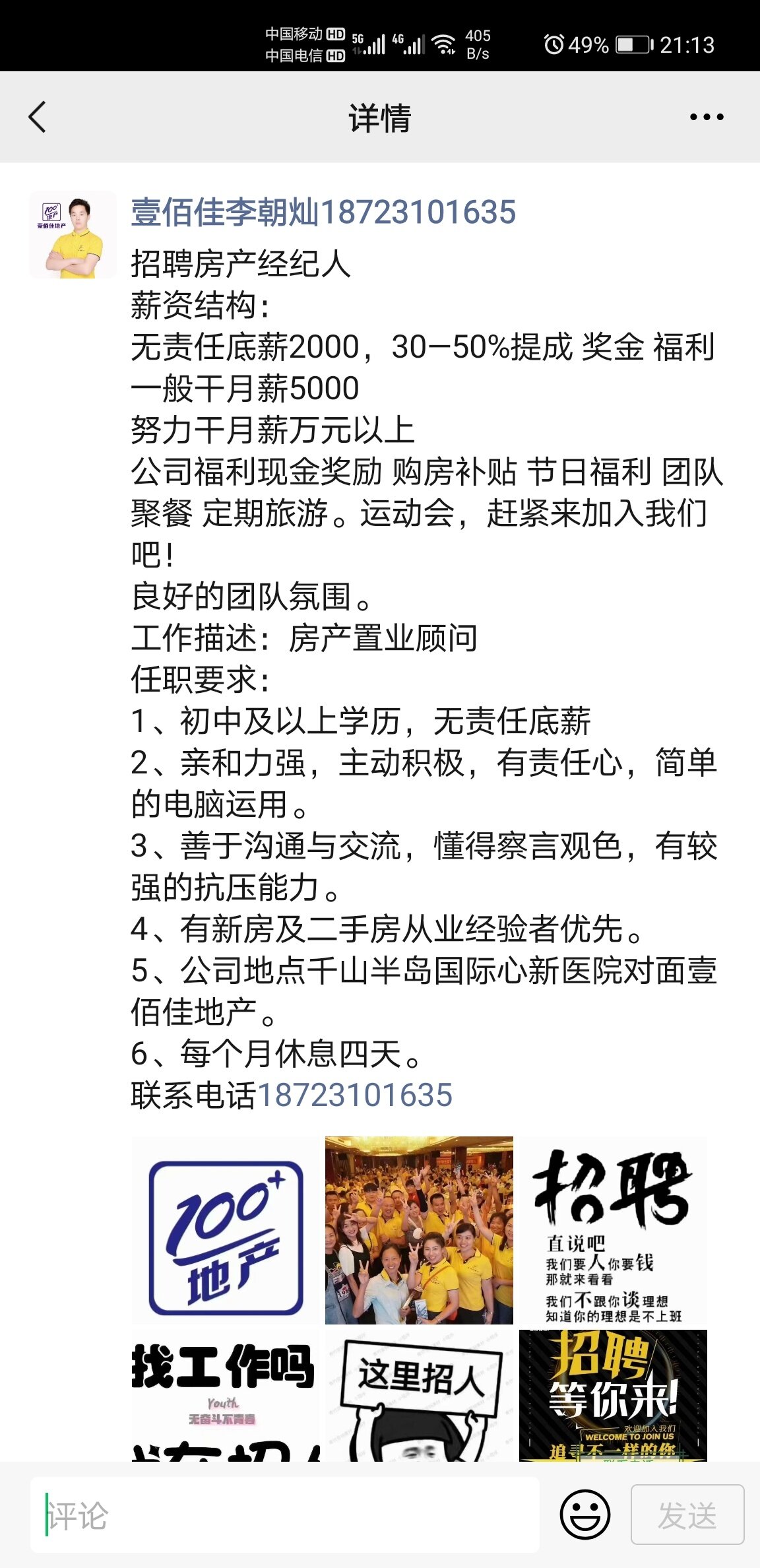760x1568 pixels.
Task: Open profile 壹佰佳李朝灿18723101635
Action: (323, 212)
